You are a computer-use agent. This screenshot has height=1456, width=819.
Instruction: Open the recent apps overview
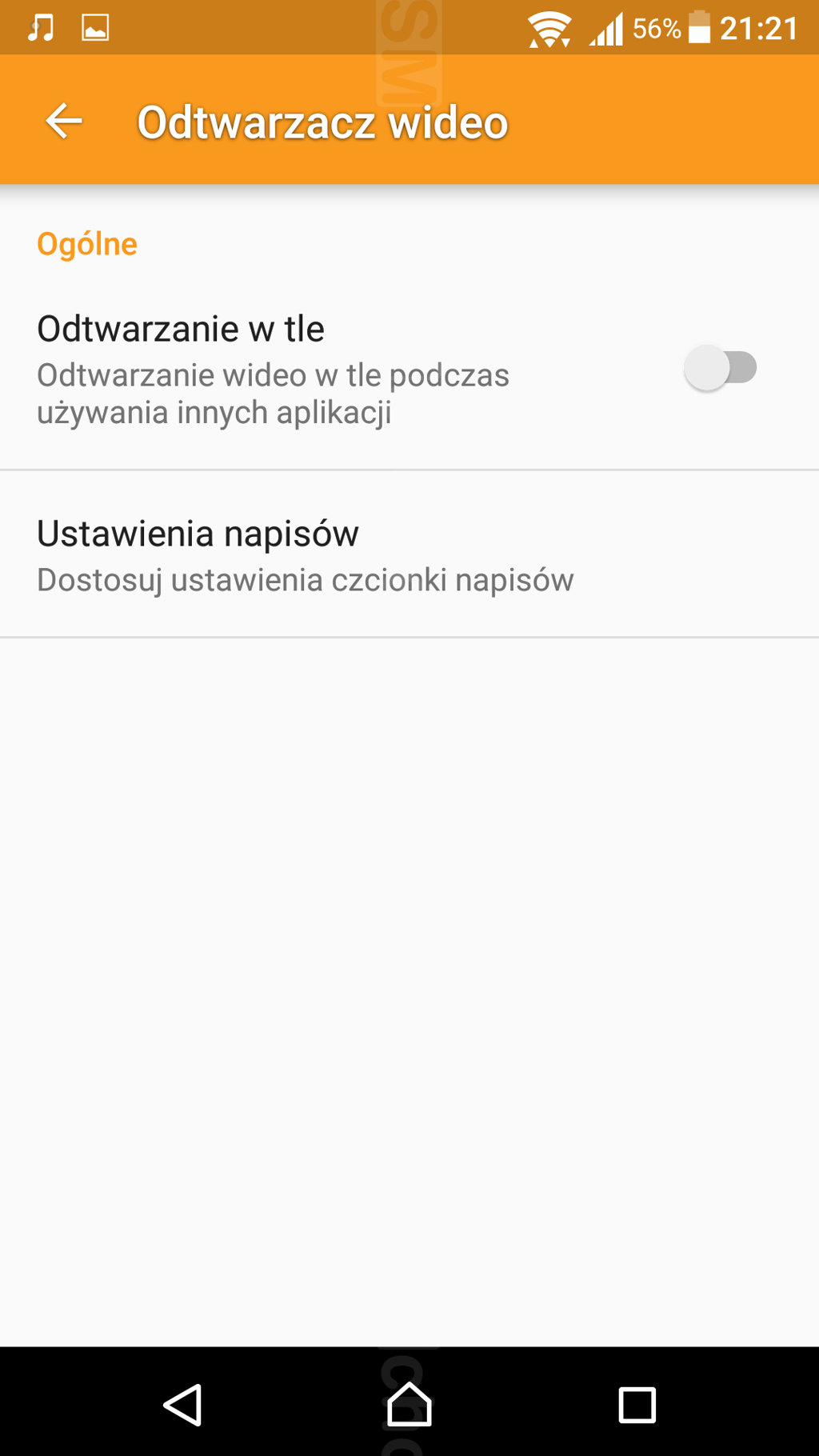pos(637,1404)
